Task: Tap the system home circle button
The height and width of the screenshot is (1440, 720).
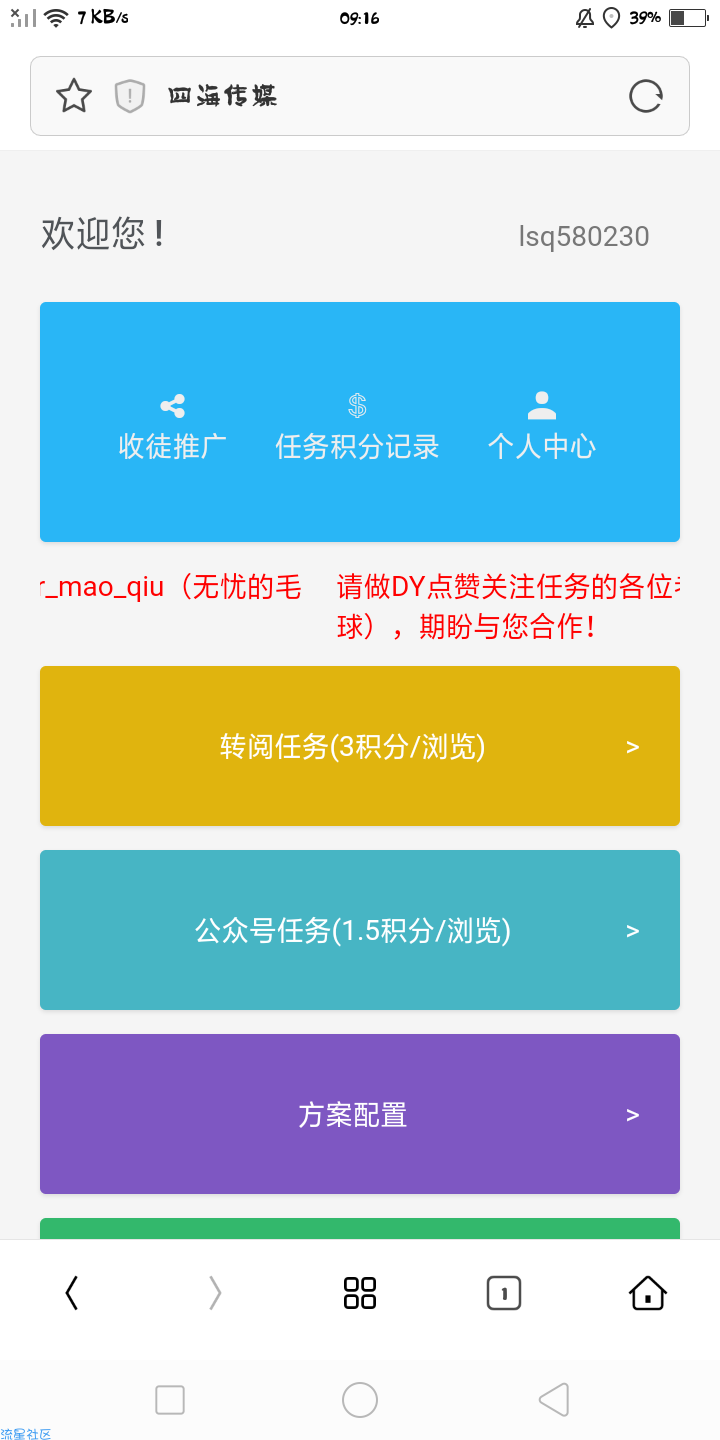Action: [360, 1400]
